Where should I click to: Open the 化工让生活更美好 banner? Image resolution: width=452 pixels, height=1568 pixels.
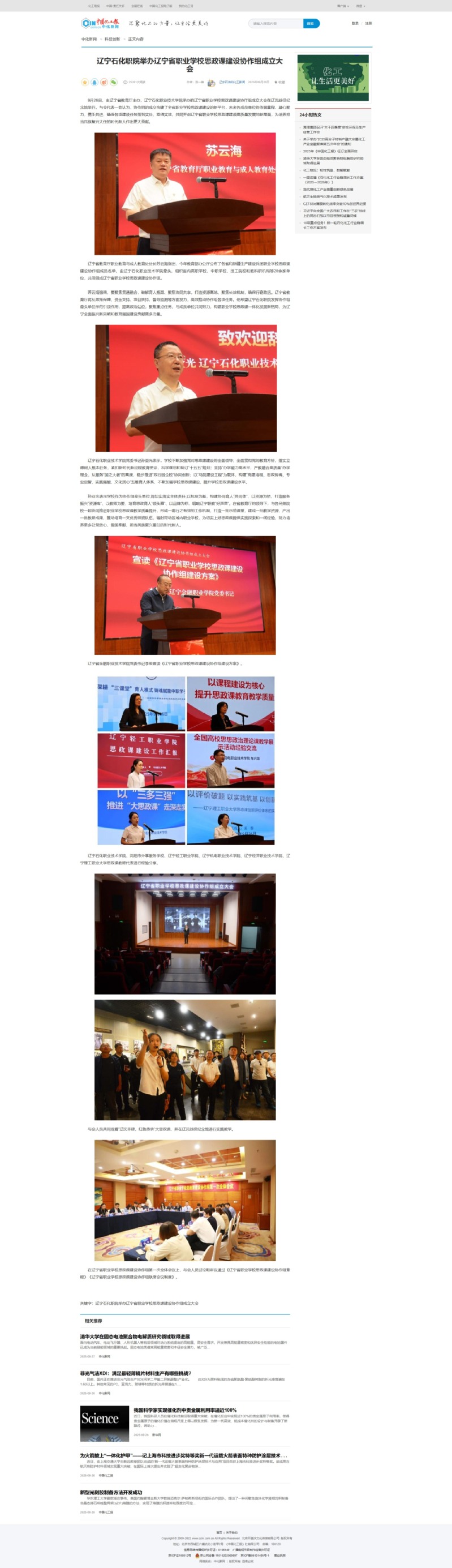[x=333, y=78]
